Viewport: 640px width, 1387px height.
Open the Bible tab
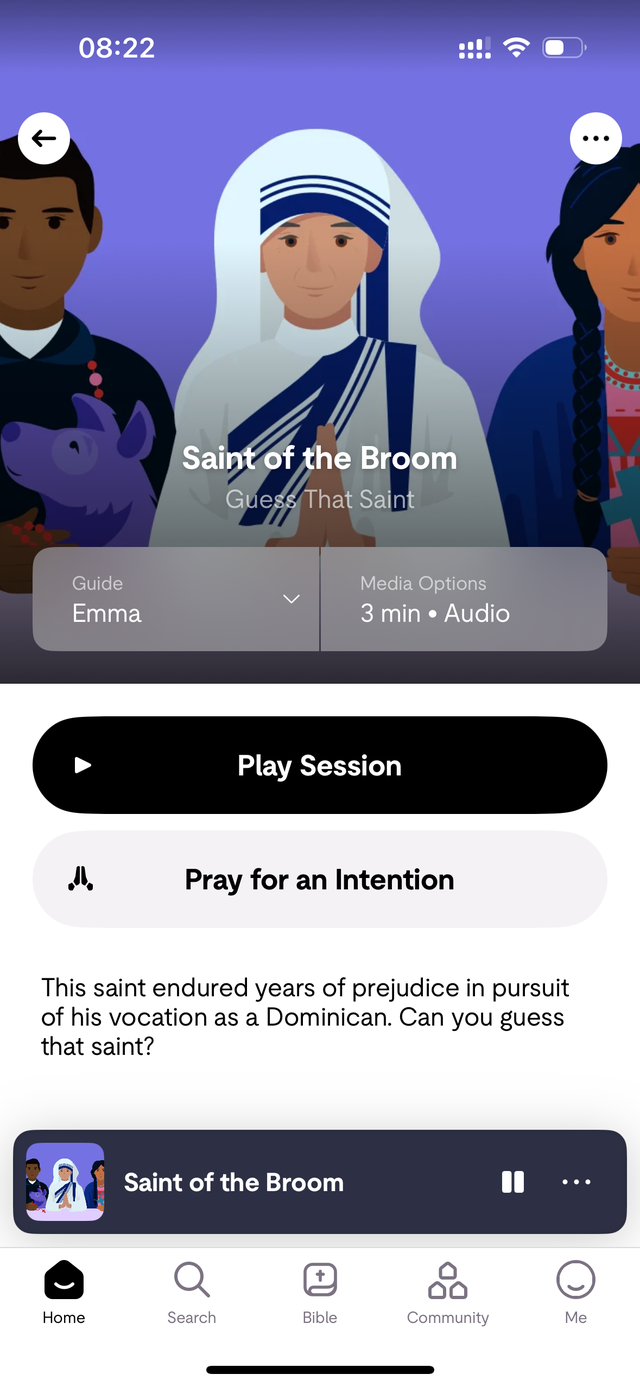320,1291
